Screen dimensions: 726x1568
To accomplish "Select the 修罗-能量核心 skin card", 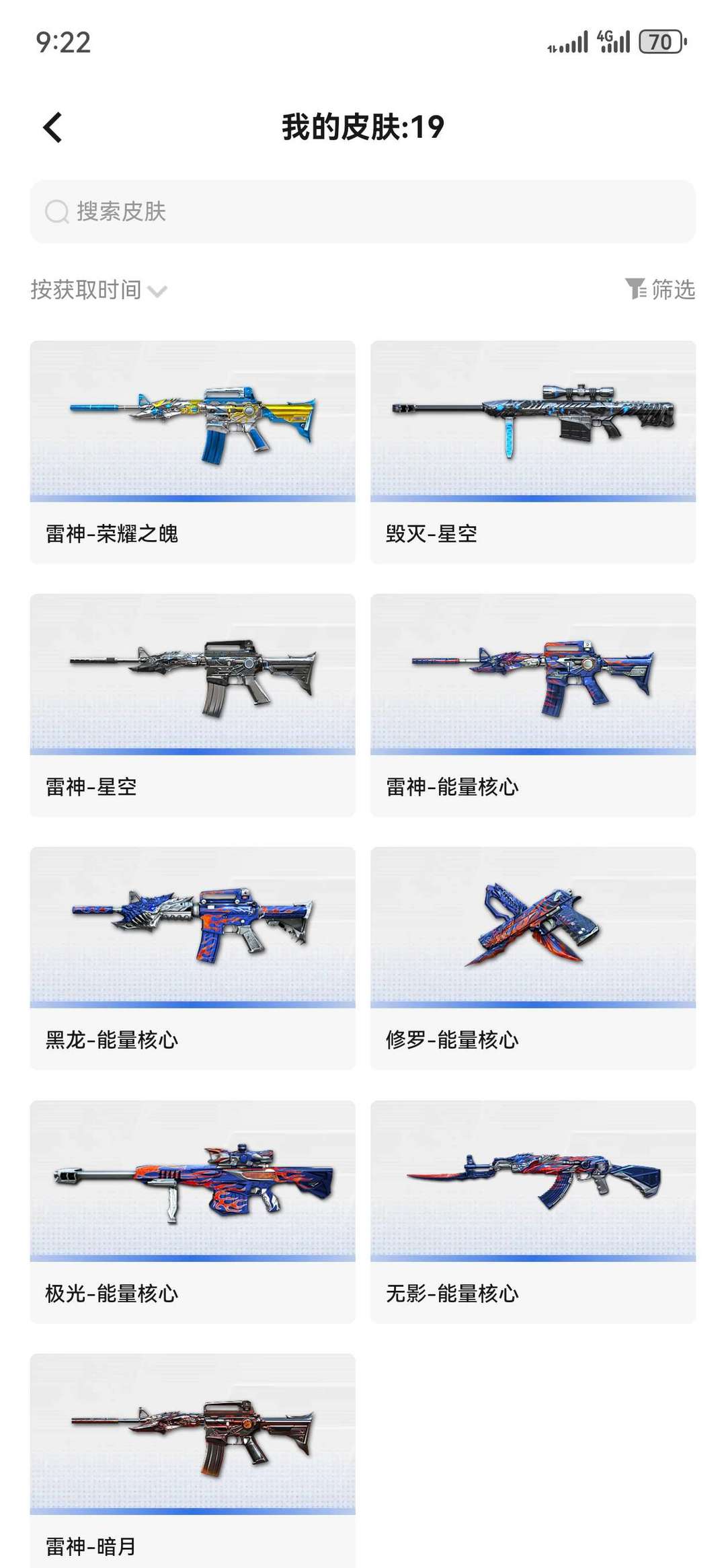I will tap(533, 958).
